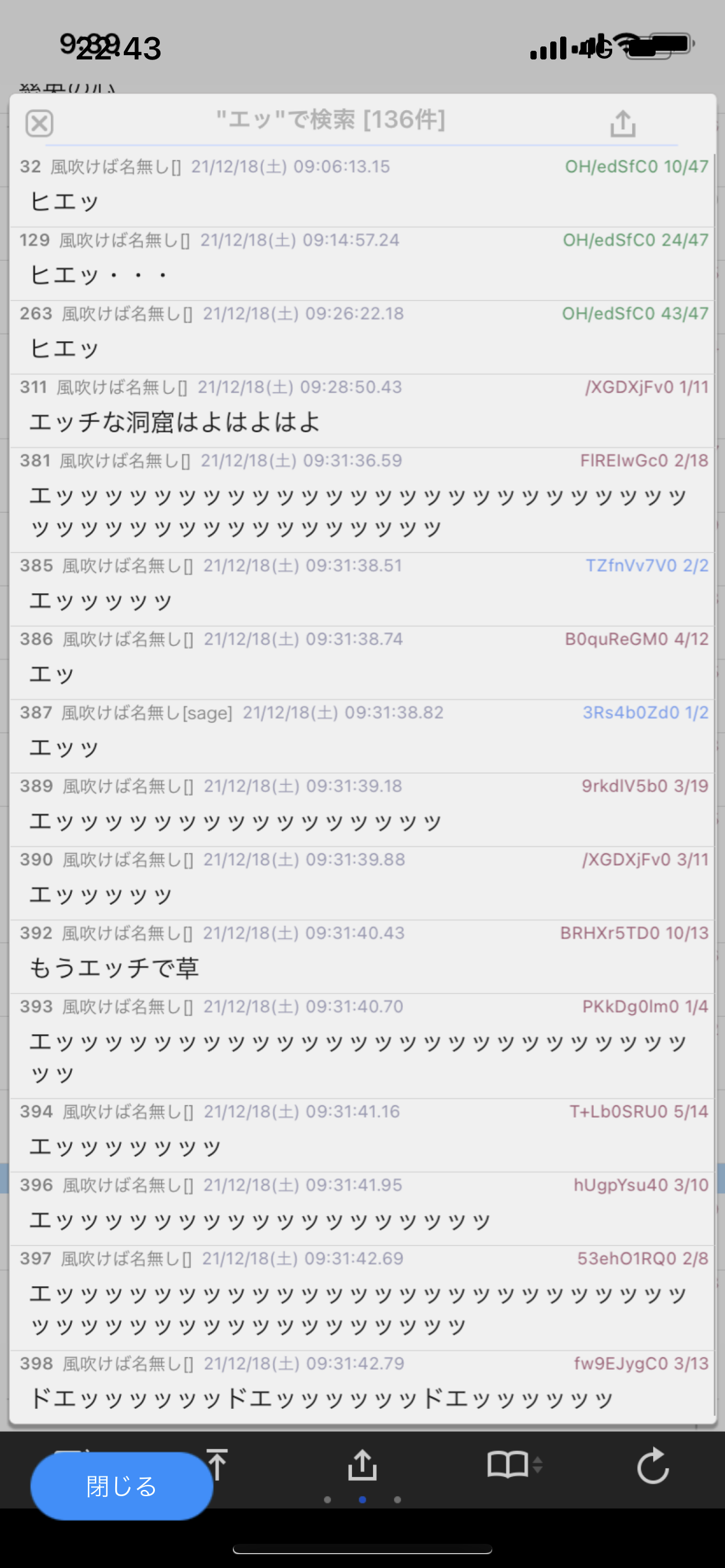Image resolution: width=725 pixels, height=1568 pixels.
Task: Jump to top with the bottom toolbar arrow
Action: coord(217,1464)
